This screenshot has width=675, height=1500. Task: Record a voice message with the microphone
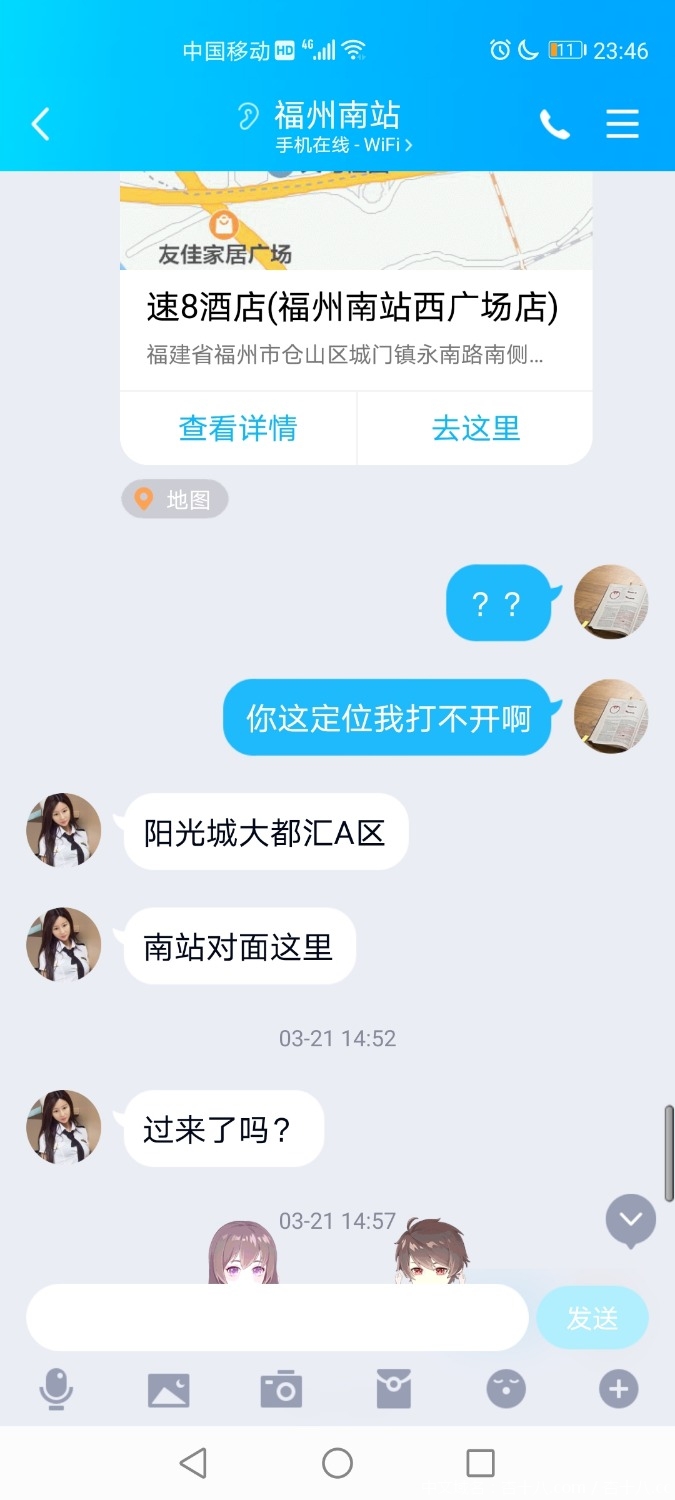pos(56,1389)
